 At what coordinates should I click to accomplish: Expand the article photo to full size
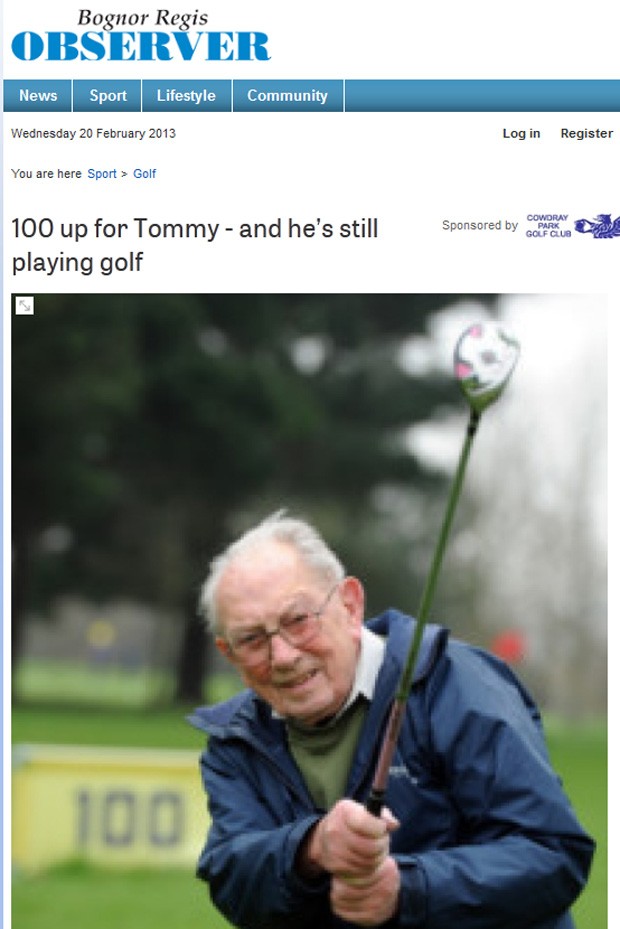point(24,306)
